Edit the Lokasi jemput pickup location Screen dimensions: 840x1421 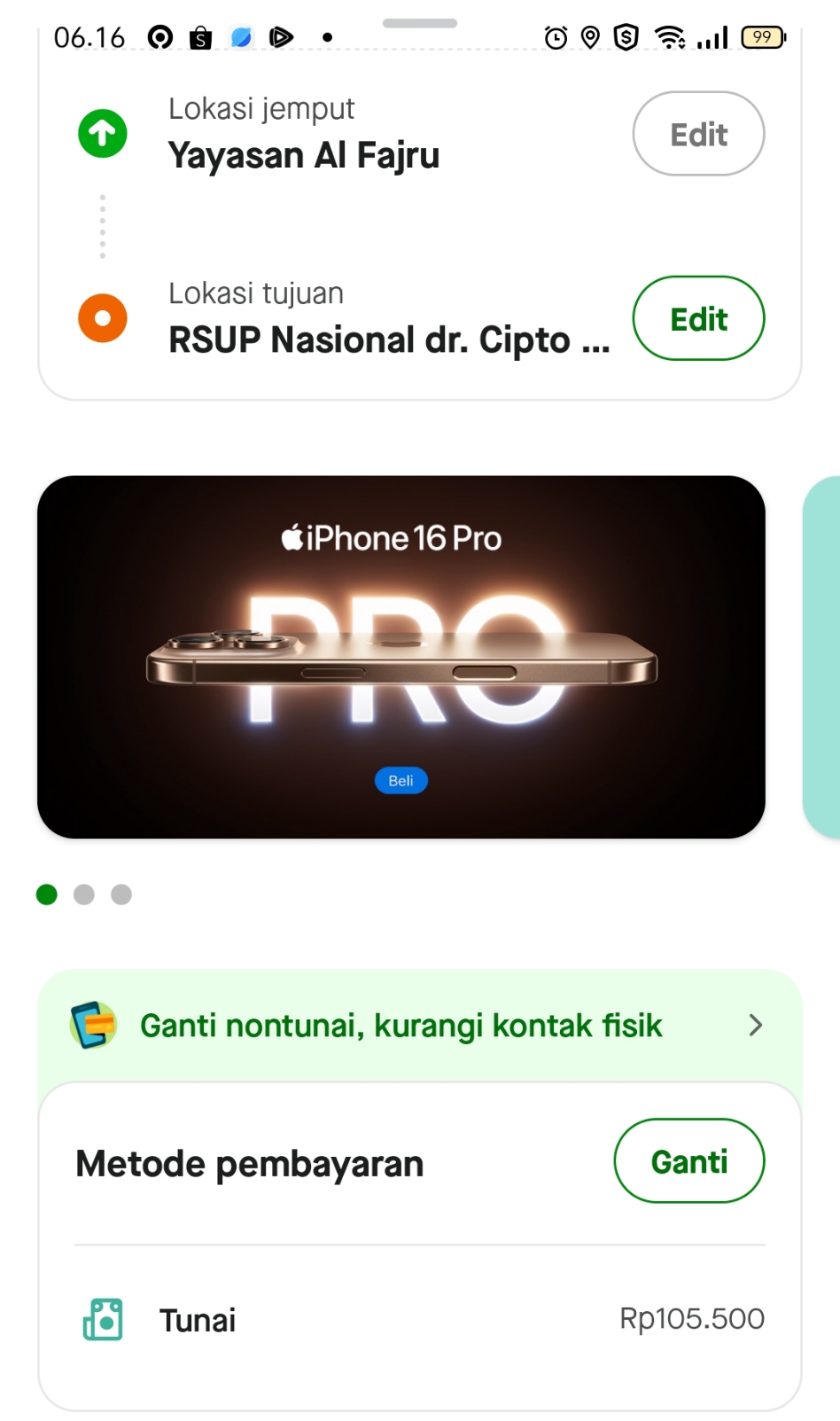click(698, 135)
